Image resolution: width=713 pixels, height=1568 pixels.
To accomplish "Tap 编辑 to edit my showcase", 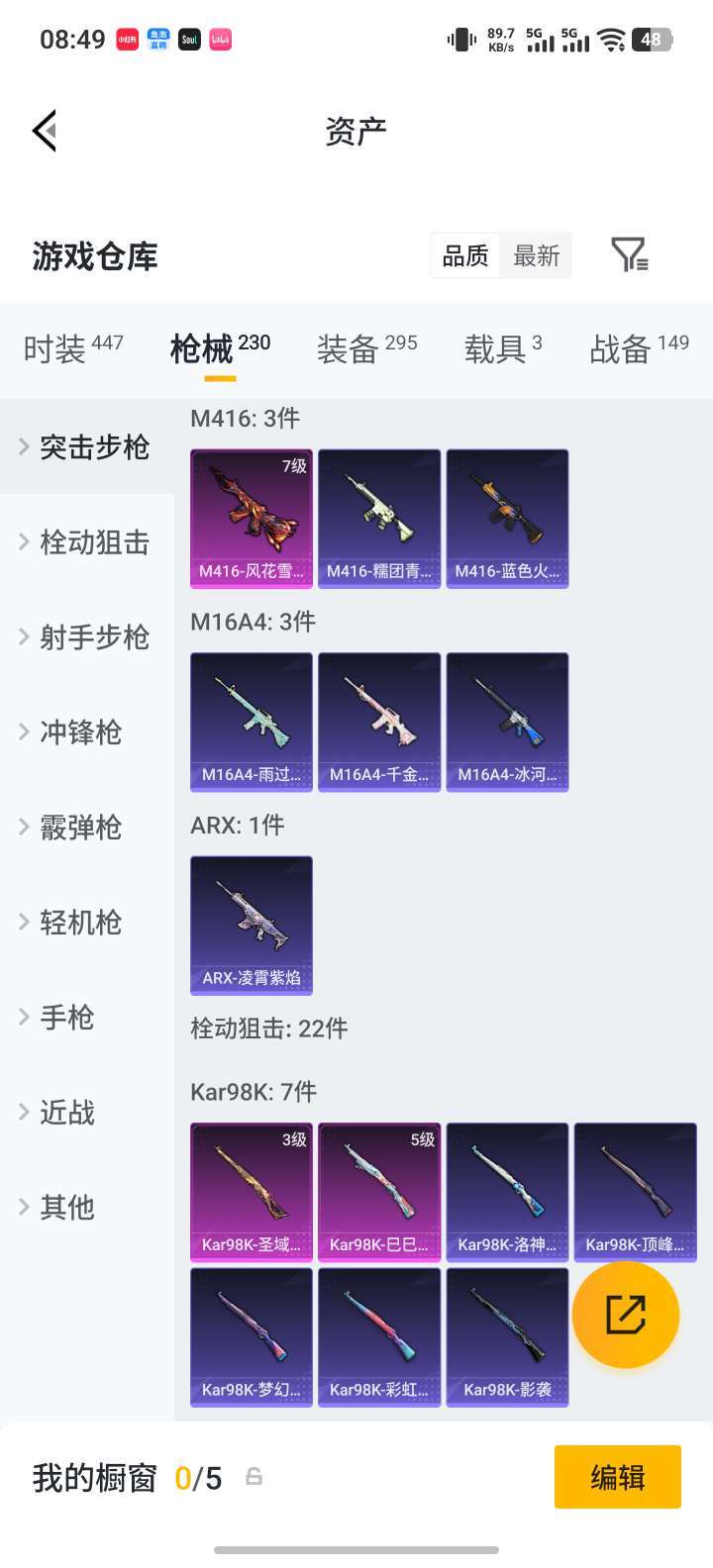I will pyautogui.click(x=617, y=1477).
